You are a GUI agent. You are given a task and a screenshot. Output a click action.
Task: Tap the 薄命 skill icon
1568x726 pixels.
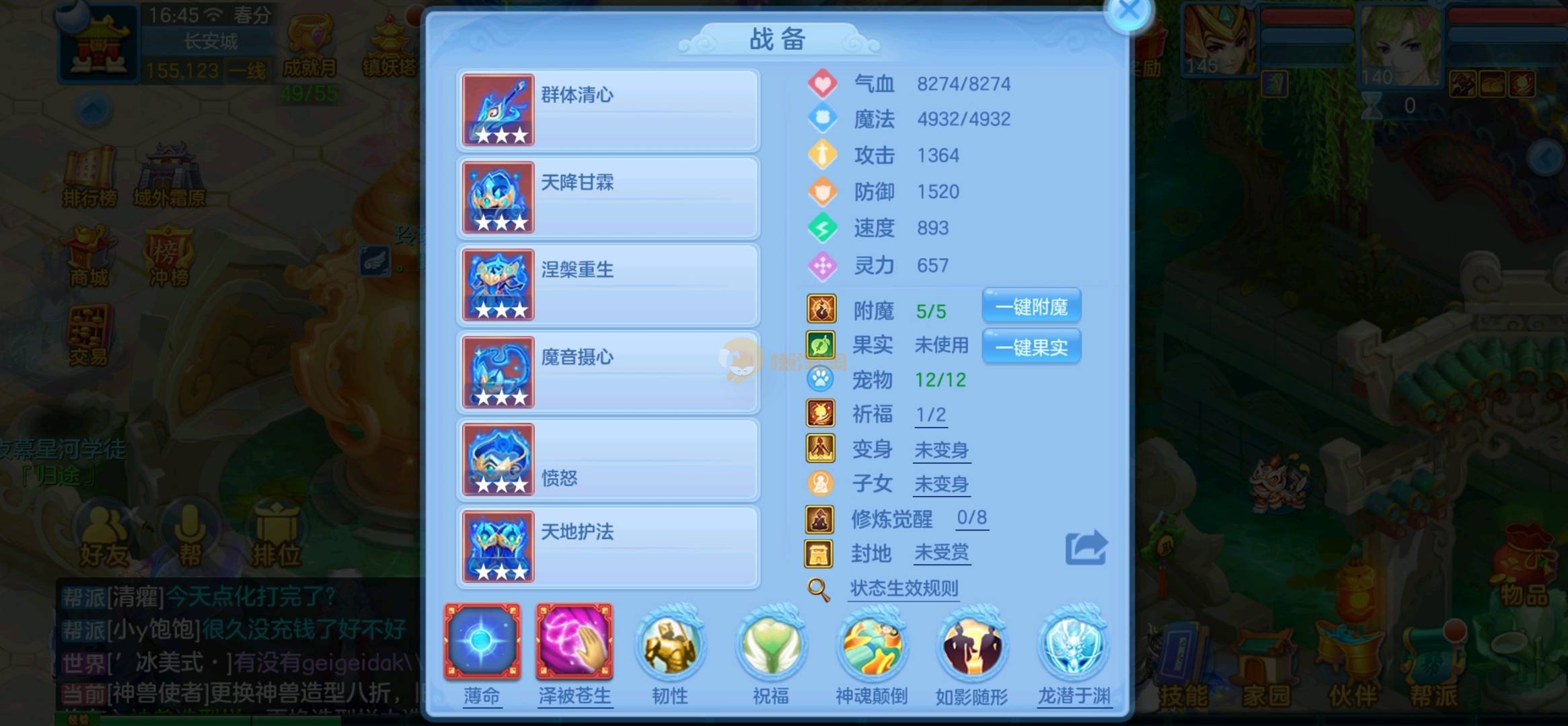click(482, 642)
